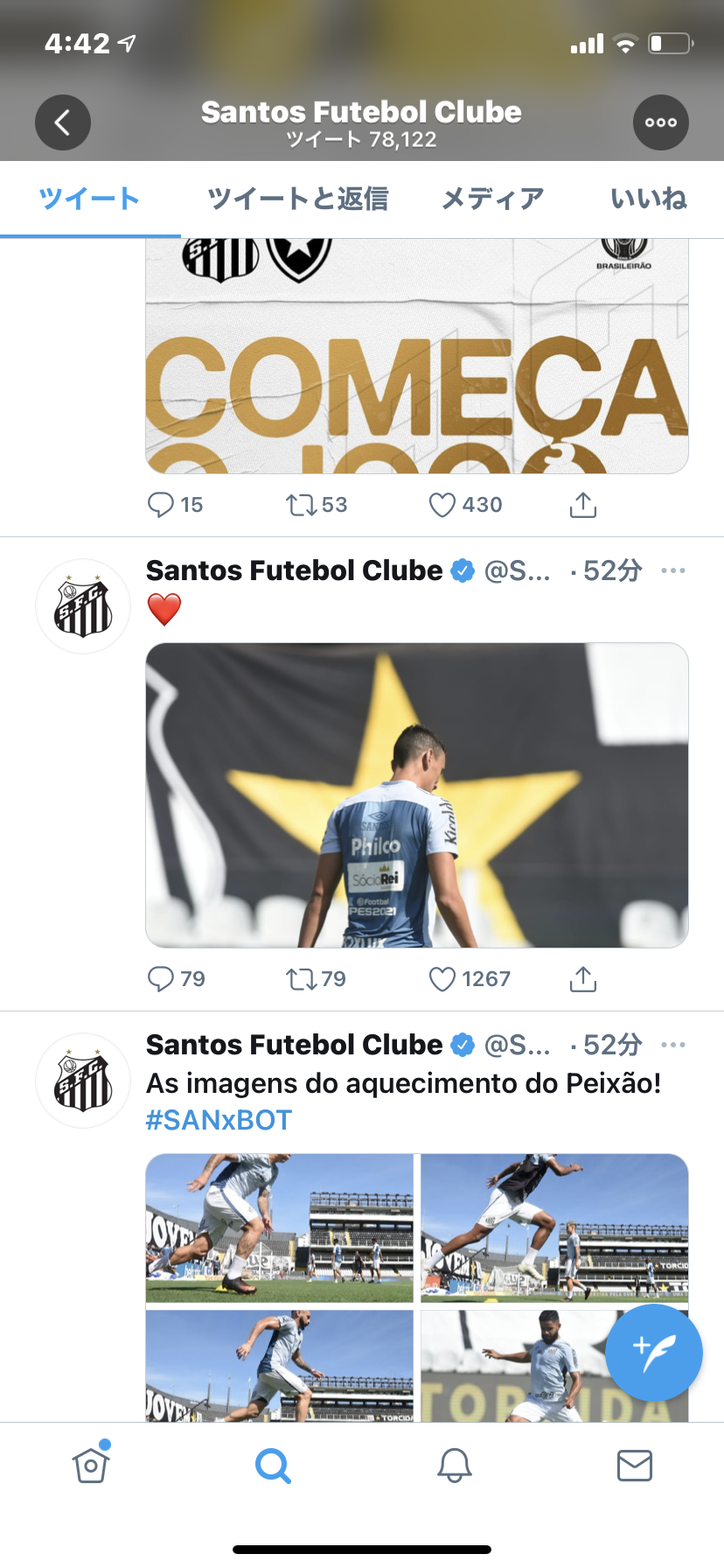Compose a new tweet
The height and width of the screenshot is (1568, 724).
point(653,1352)
